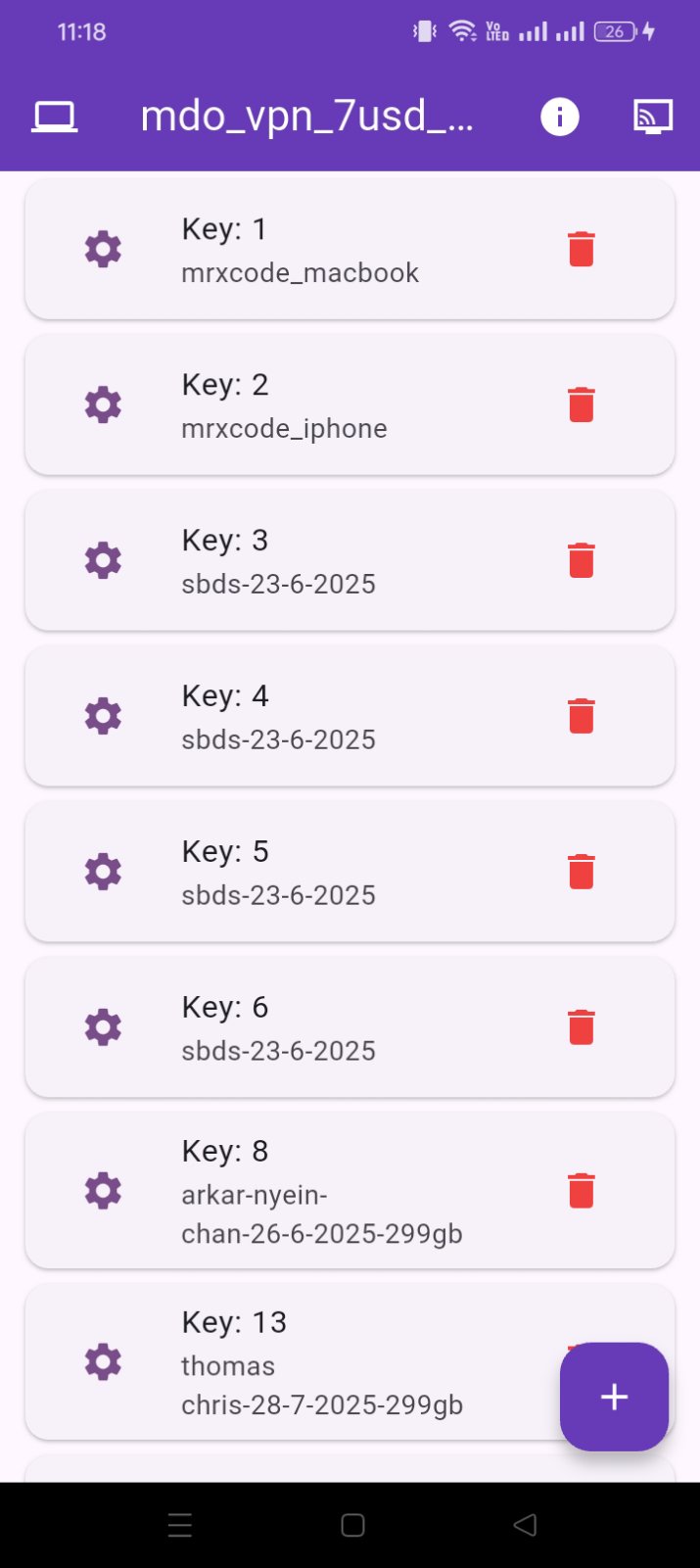Tap the laptop icon in the app bar
The height and width of the screenshot is (1568, 700).
coord(54,117)
